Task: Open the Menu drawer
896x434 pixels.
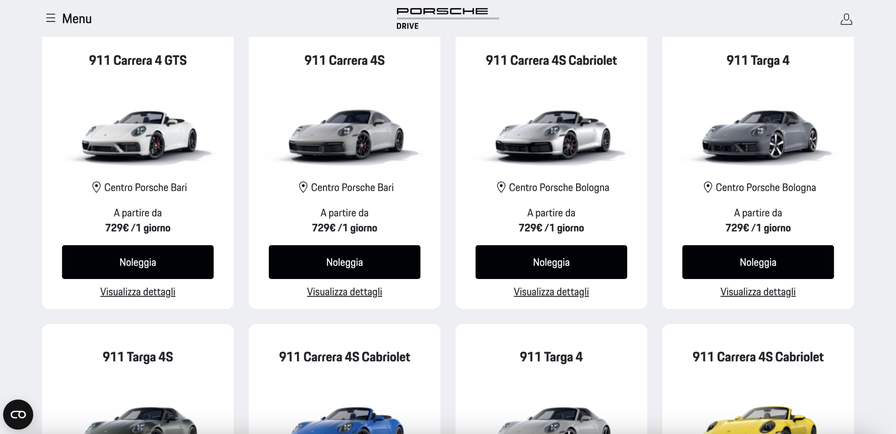Action: (68, 18)
